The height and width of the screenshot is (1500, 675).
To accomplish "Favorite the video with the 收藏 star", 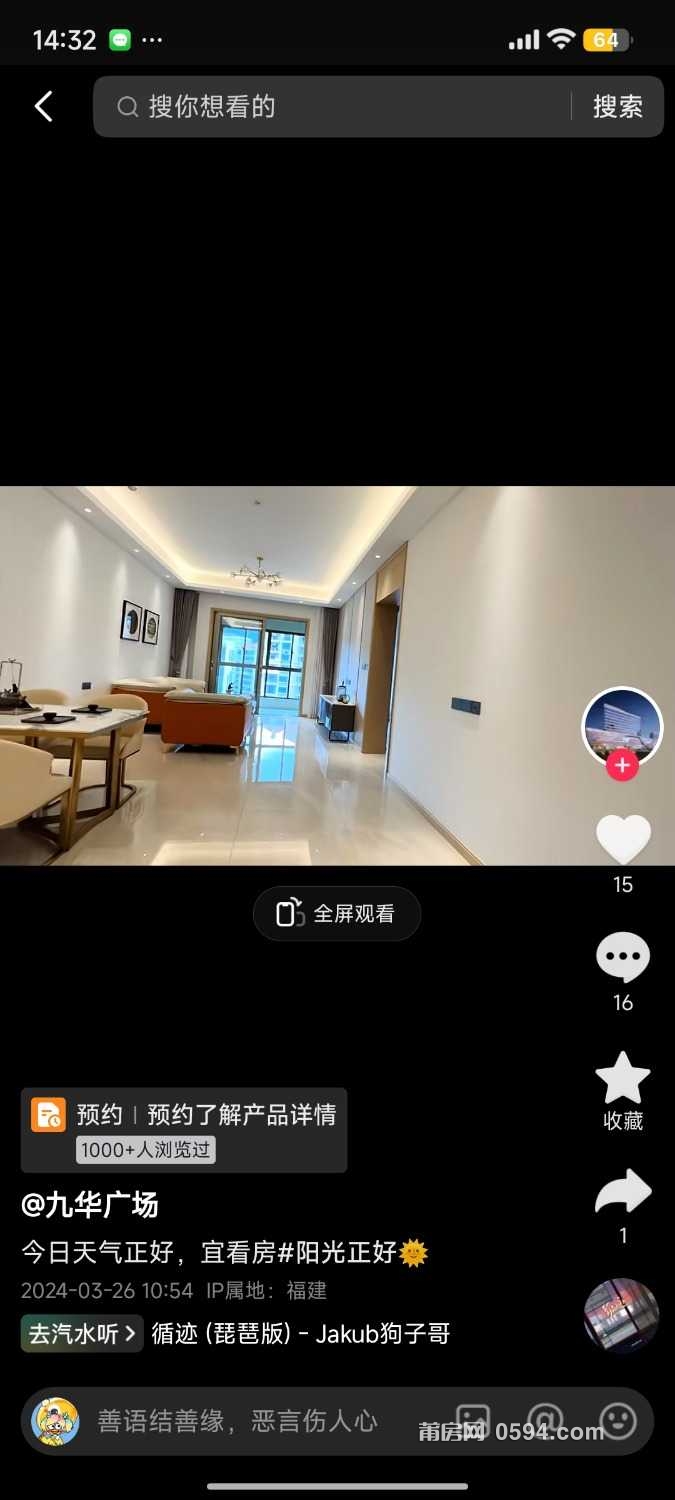I will point(622,1079).
